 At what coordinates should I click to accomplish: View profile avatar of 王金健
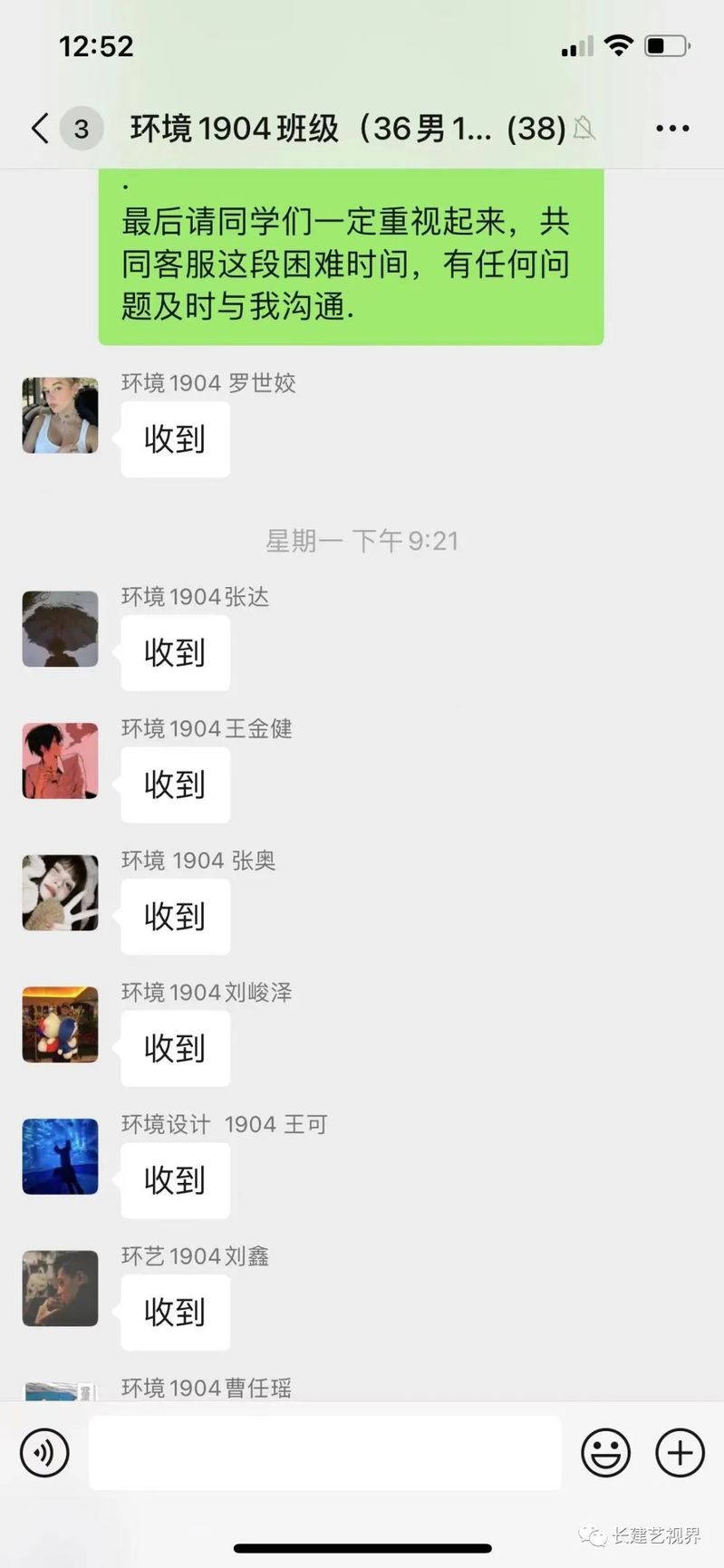(x=60, y=761)
